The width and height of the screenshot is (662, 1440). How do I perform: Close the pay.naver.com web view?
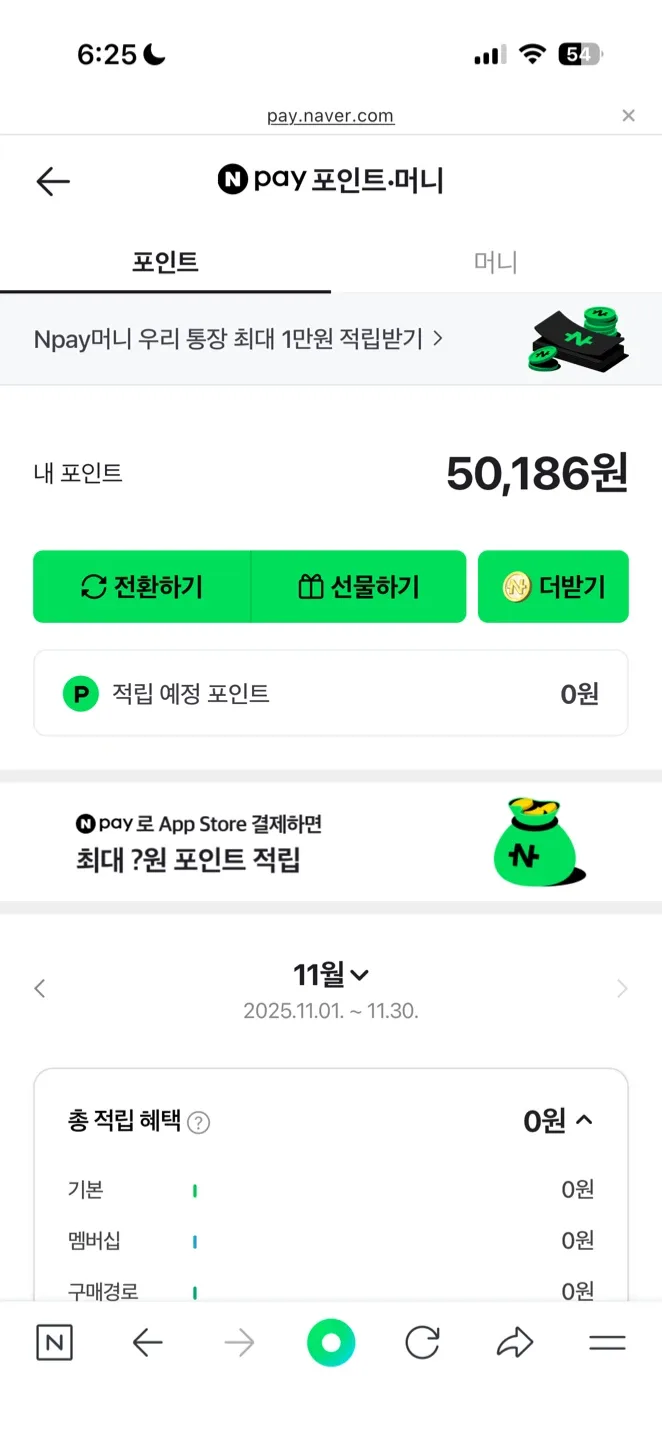pyautogui.click(x=628, y=116)
